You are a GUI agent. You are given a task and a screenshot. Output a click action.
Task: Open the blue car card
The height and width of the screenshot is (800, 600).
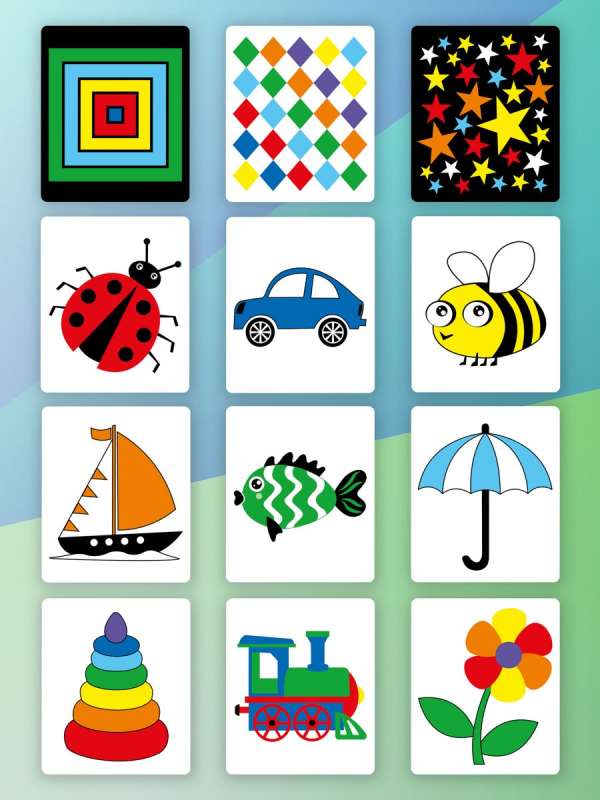tap(300, 304)
